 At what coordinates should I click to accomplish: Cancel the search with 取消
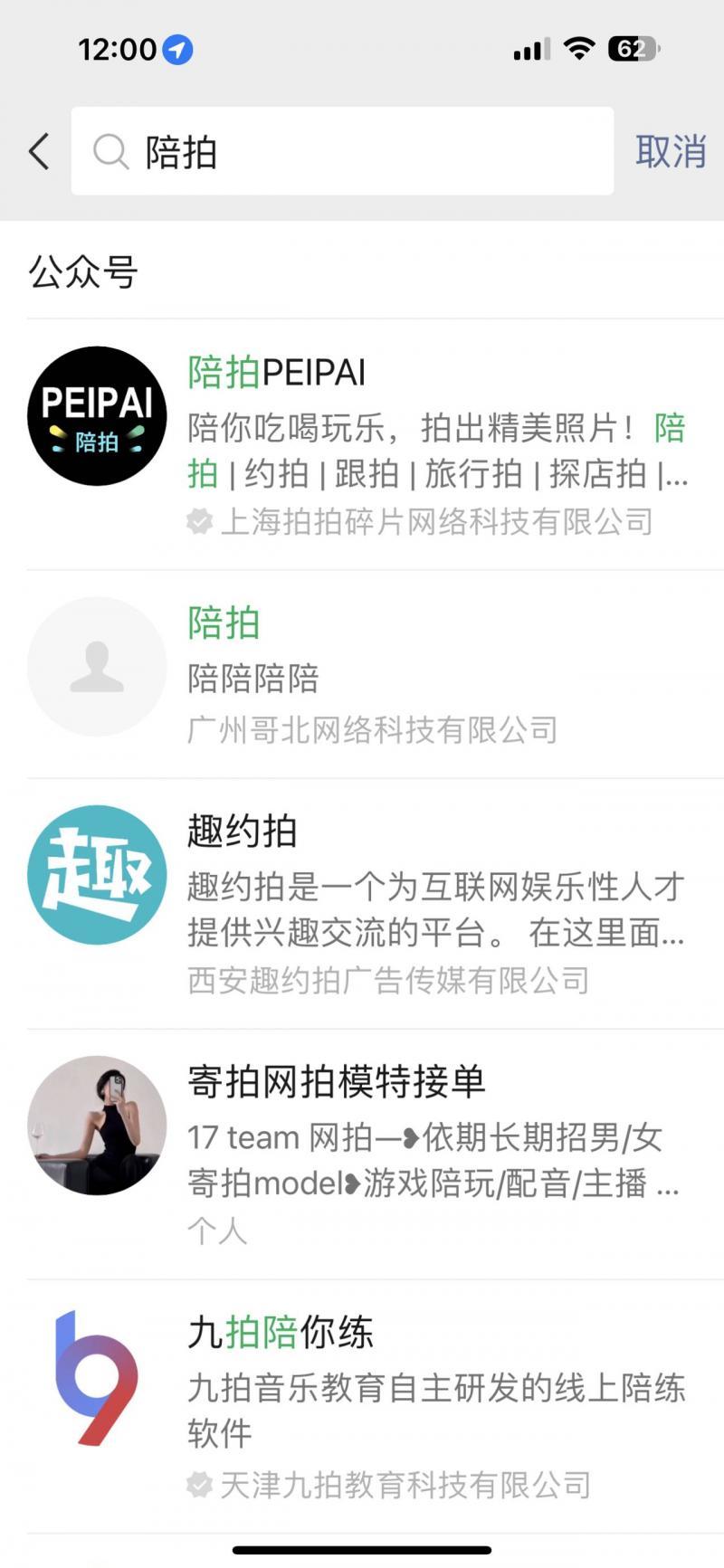click(670, 151)
